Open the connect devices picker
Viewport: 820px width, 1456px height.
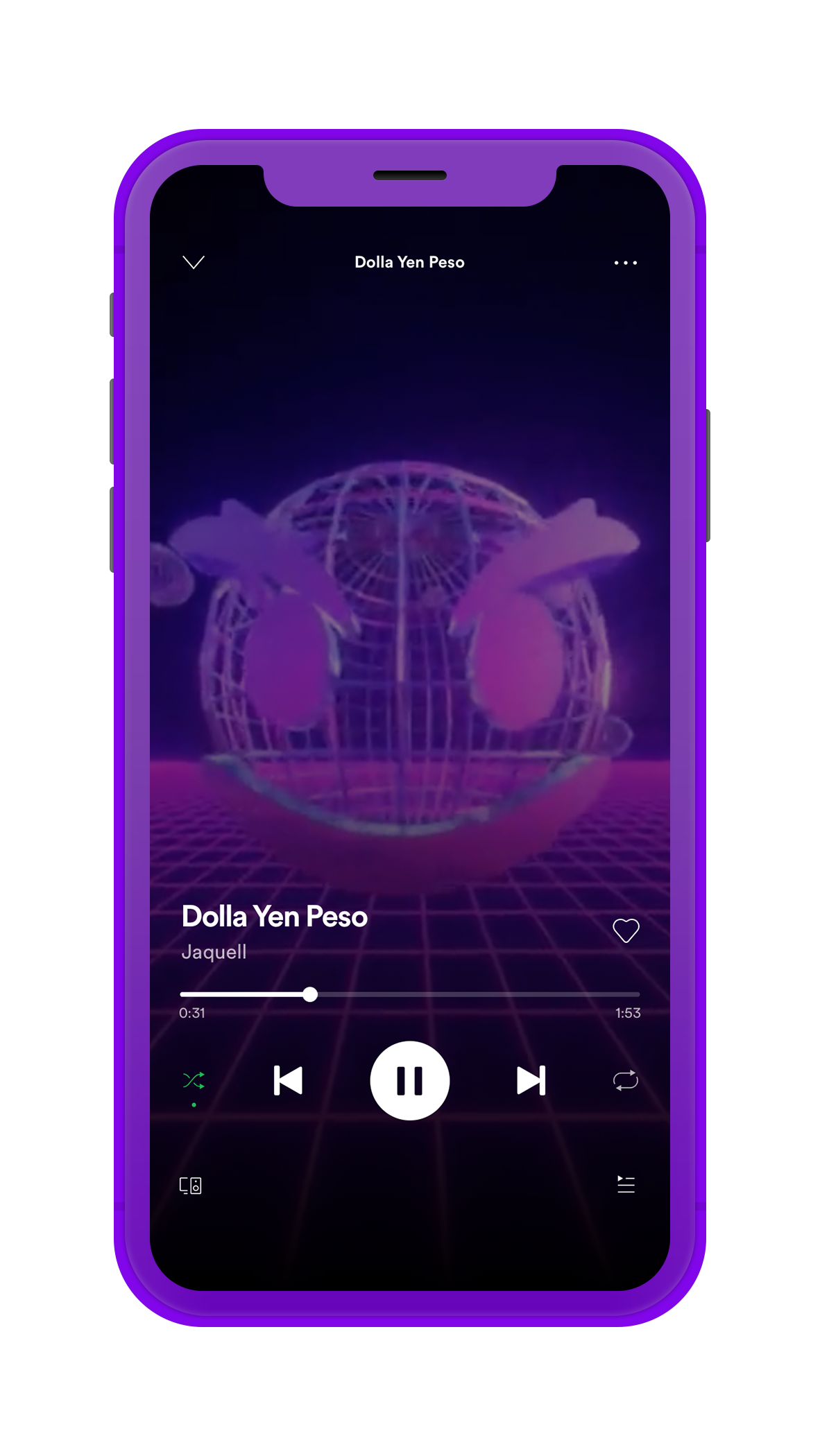tap(191, 1186)
